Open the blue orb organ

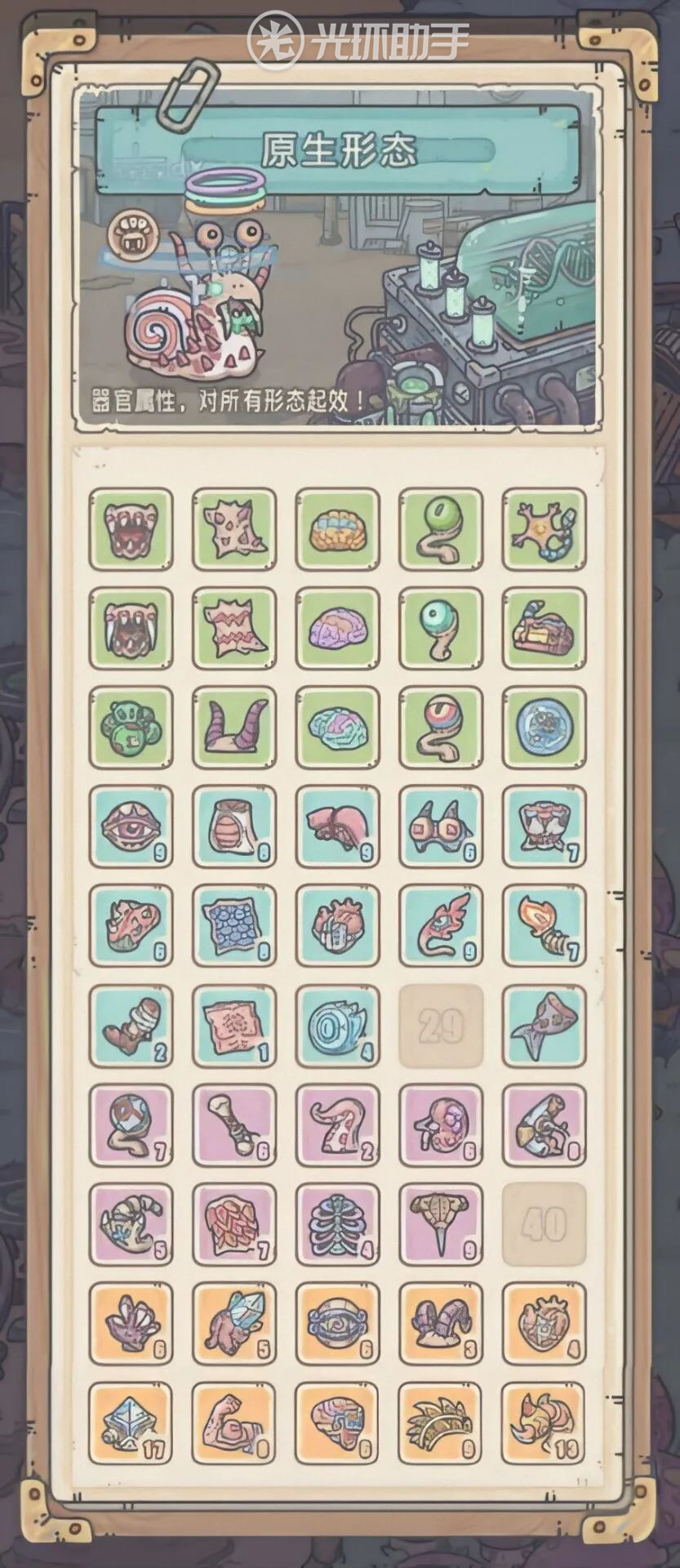tap(544, 727)
